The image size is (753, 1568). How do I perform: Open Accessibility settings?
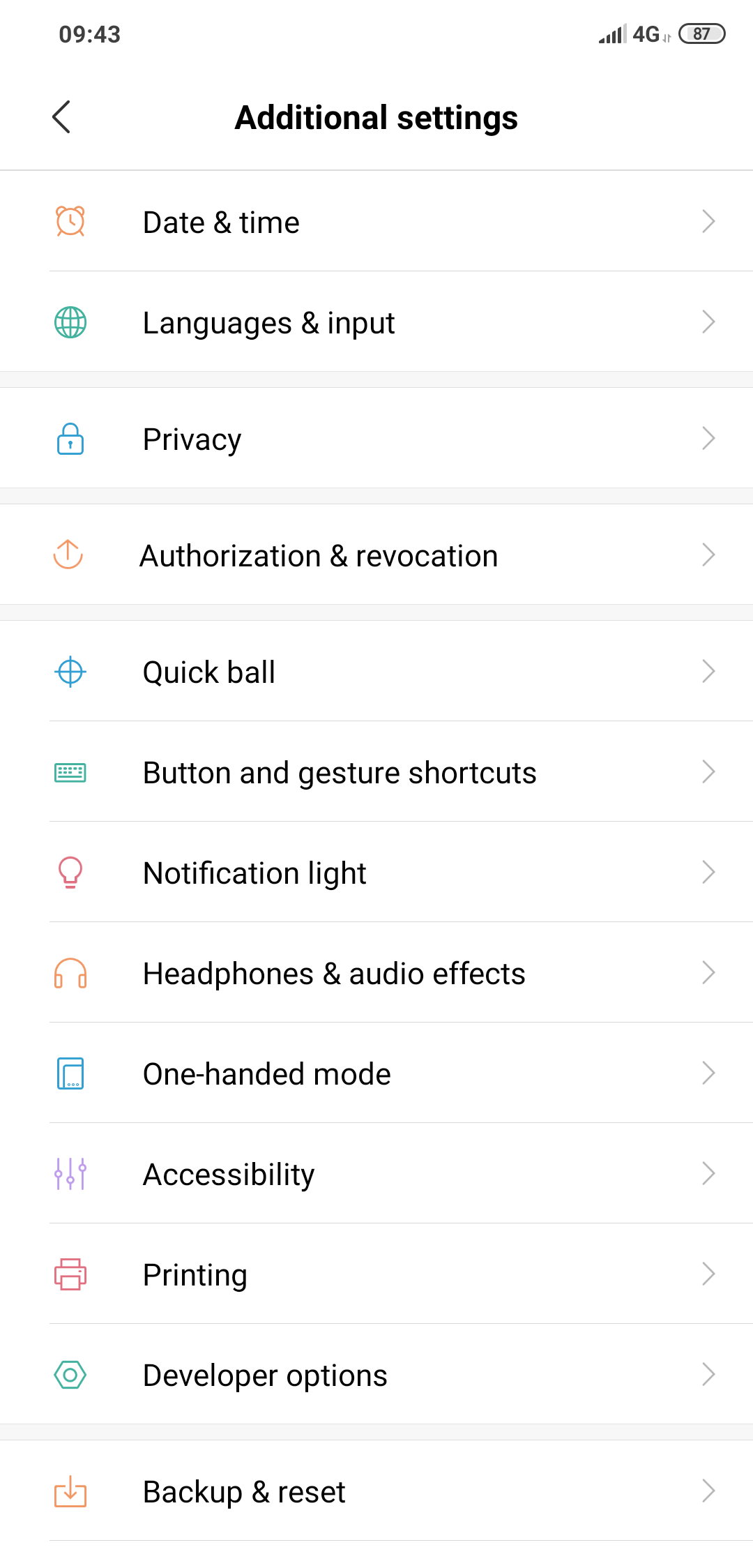(x=376, y=1174)
